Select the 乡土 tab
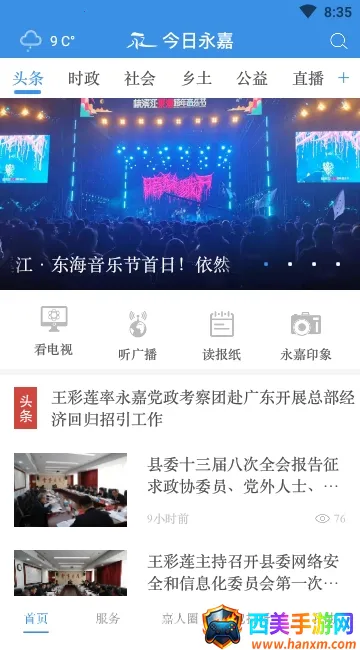 pos(196,78)
